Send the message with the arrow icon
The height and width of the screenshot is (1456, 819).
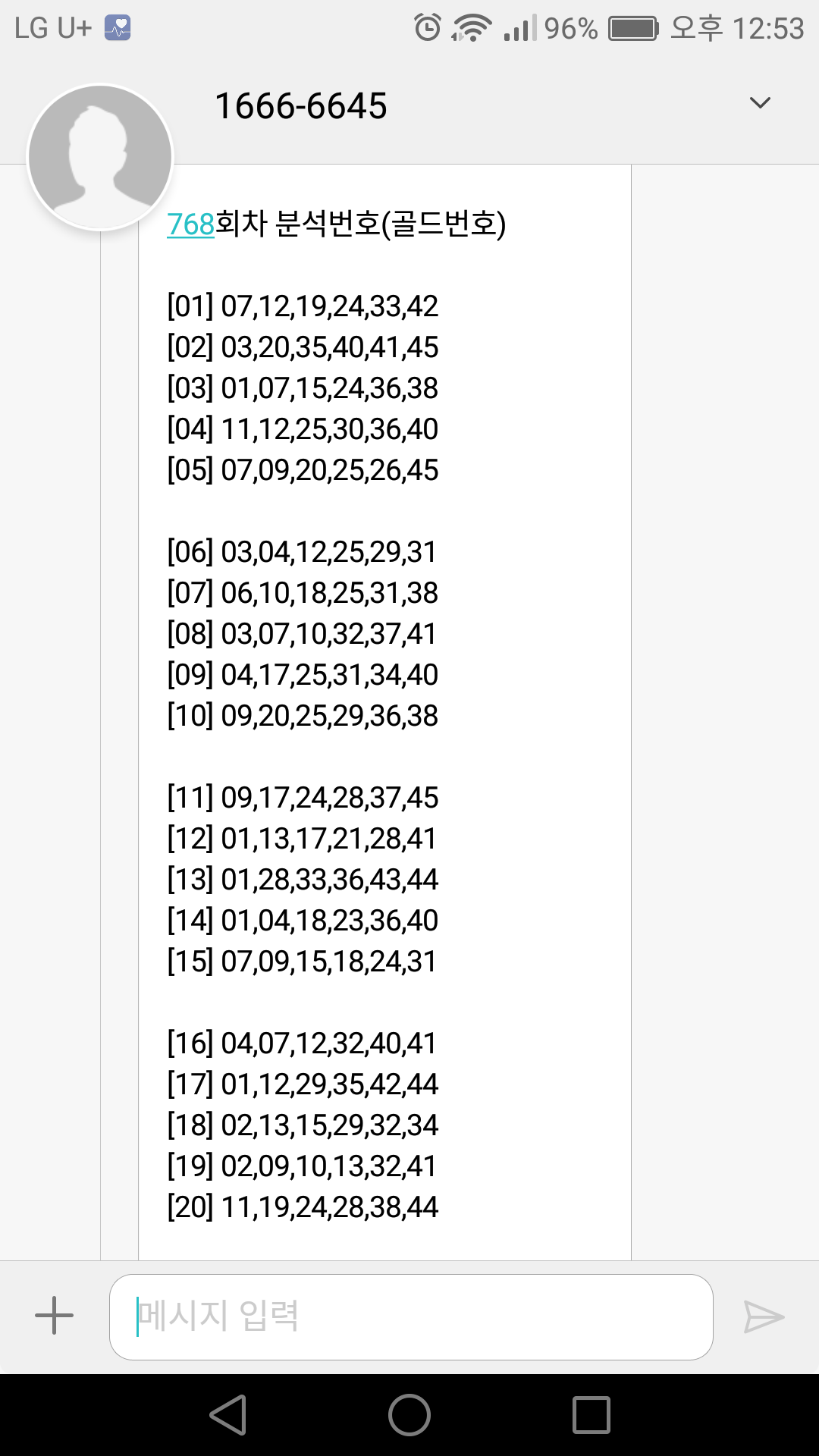tap(763, 1316)
